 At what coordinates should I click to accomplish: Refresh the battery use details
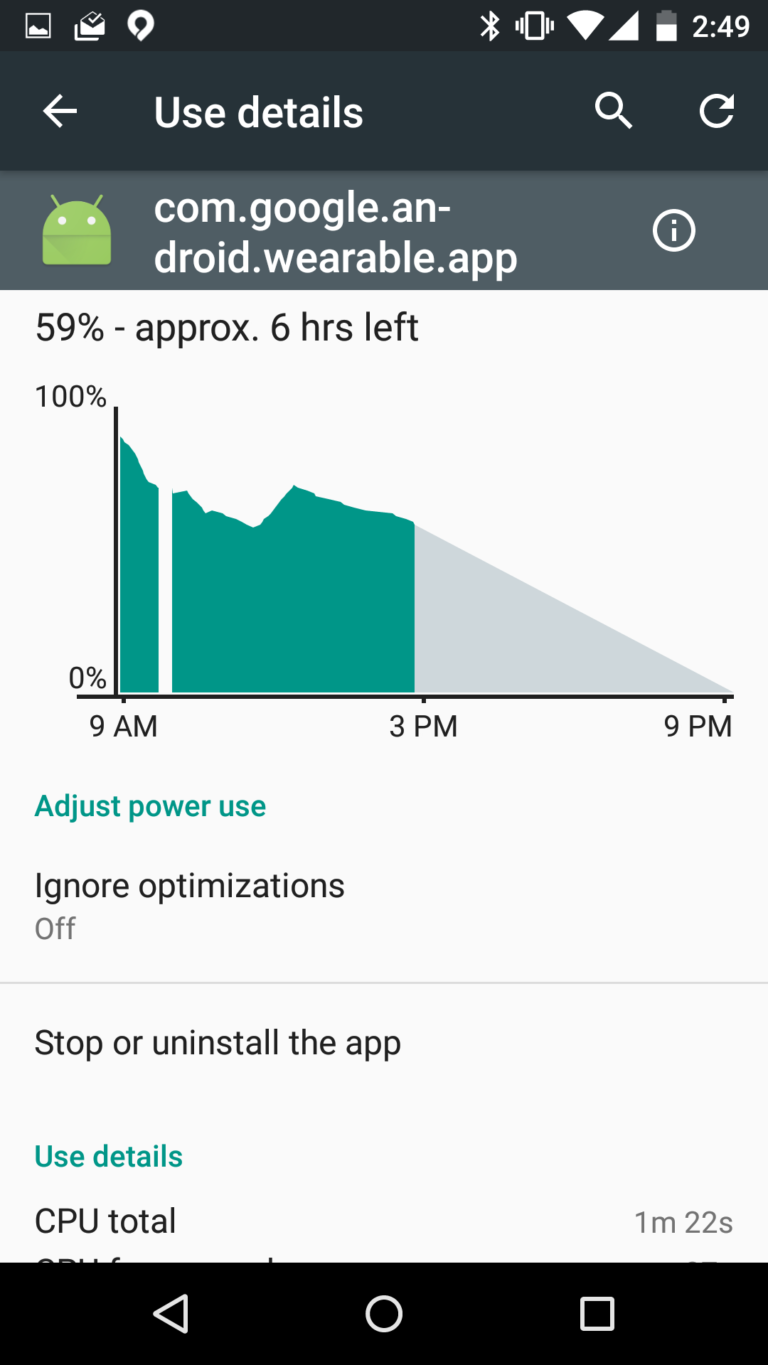pos(716,112)
